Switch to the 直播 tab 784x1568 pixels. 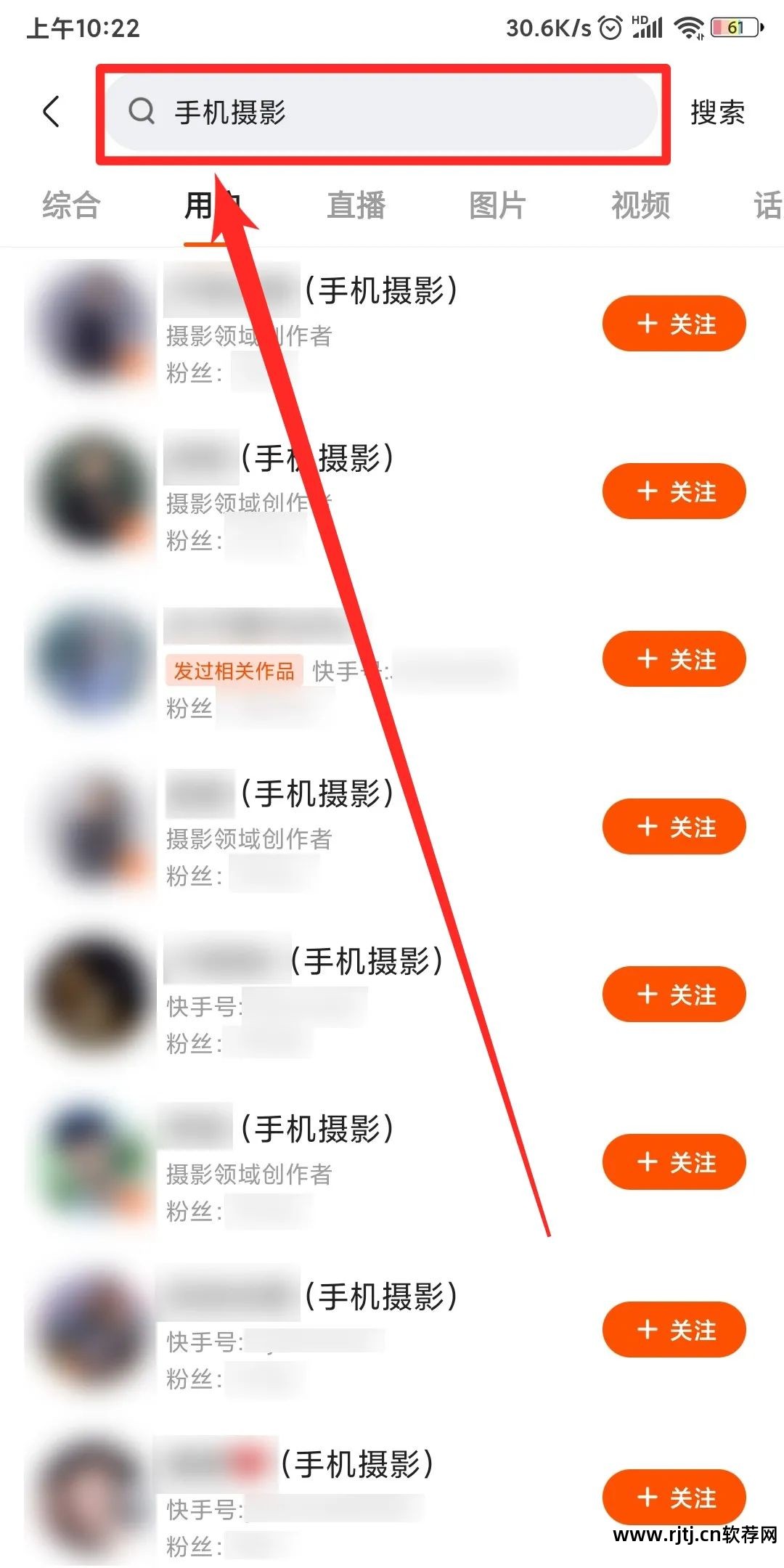tap(356, 205)
